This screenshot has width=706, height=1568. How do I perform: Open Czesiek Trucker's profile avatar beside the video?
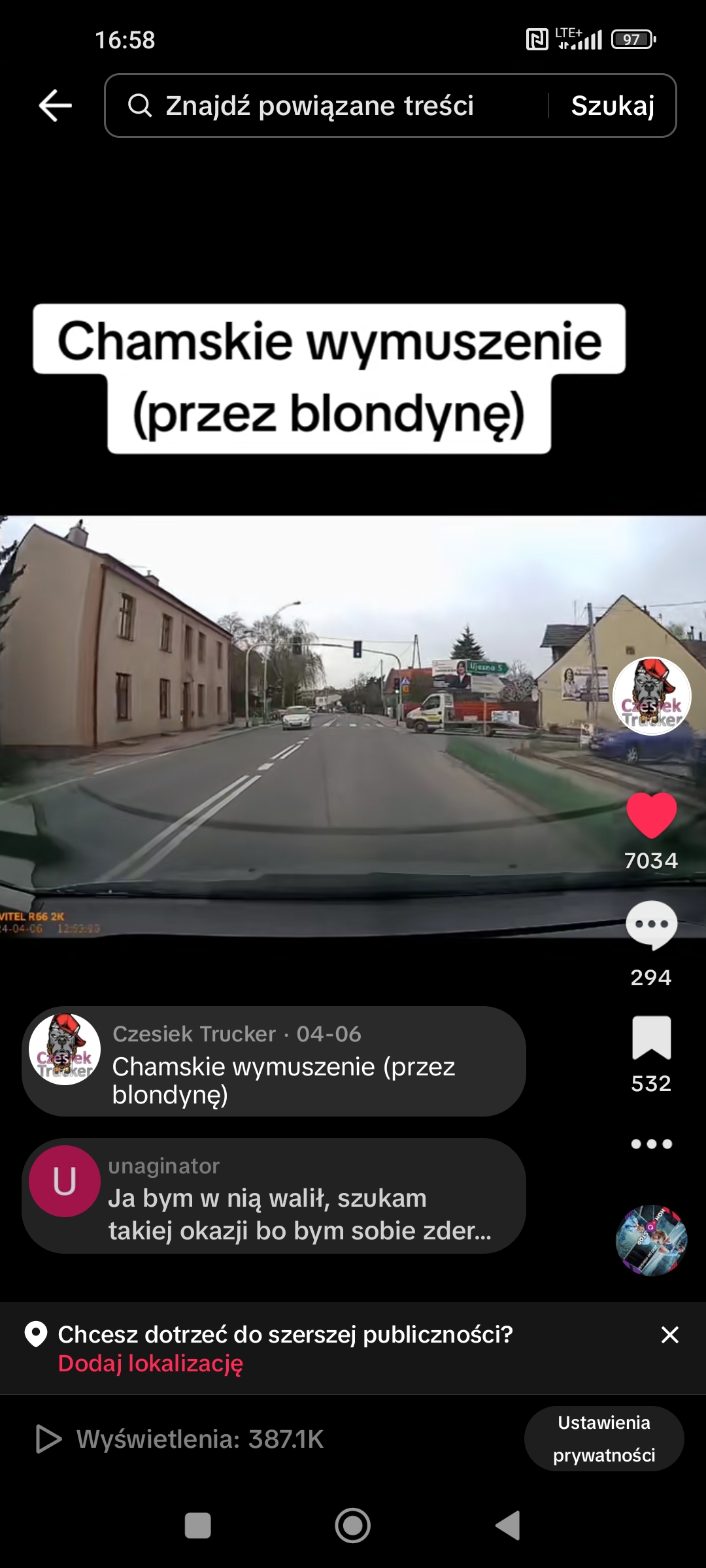(x=652, y=696)
